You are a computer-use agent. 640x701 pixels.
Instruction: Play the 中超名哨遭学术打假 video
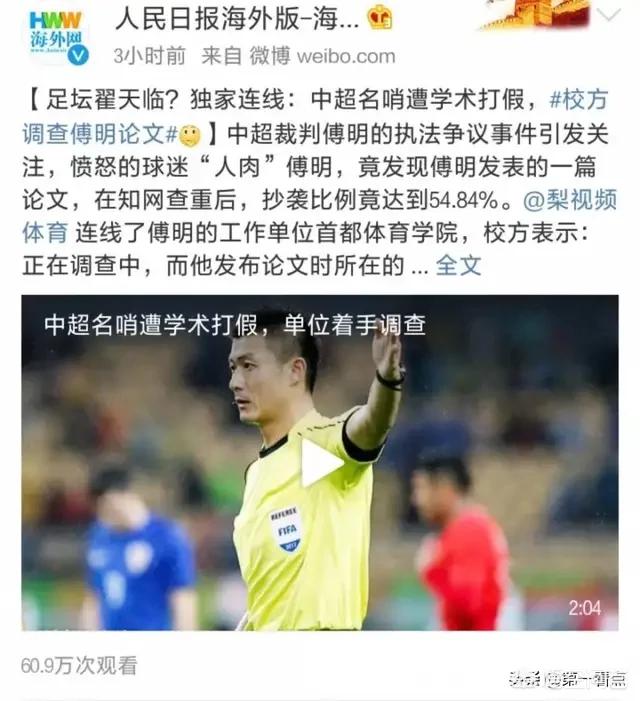pyautogui.click(x=319, y=463)
